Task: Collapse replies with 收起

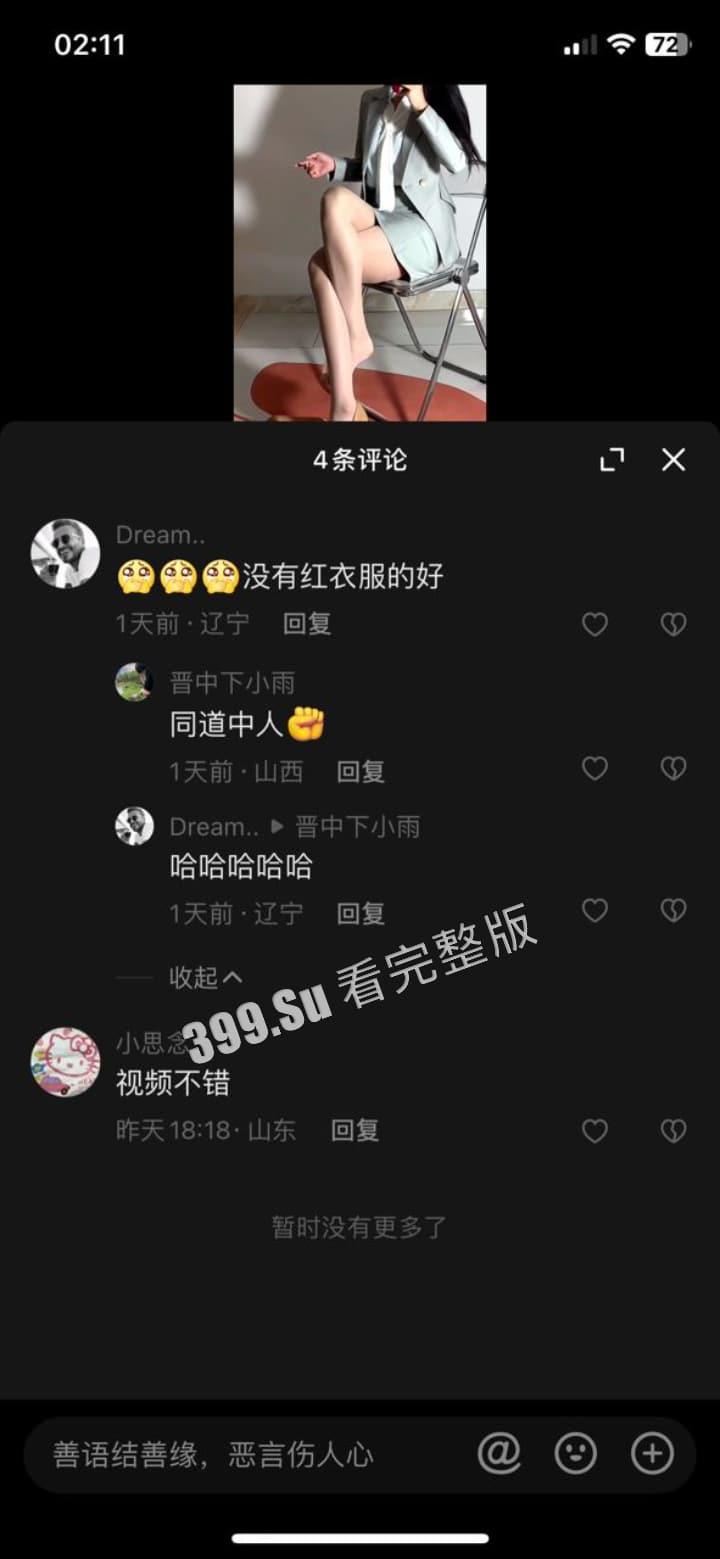Action: (x=205, y=977)
